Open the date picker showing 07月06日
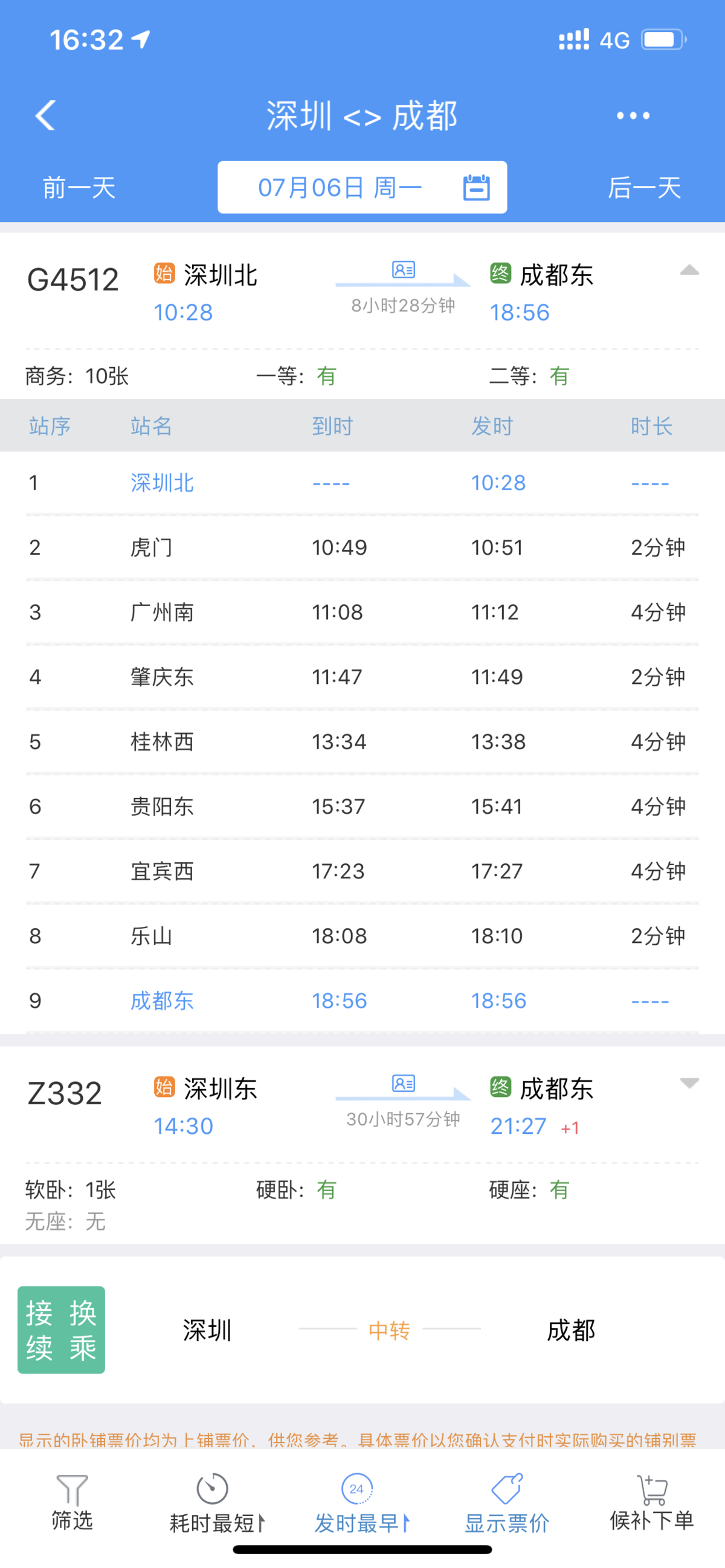This screenshot has height=1568, width=725. pos(362,188)
